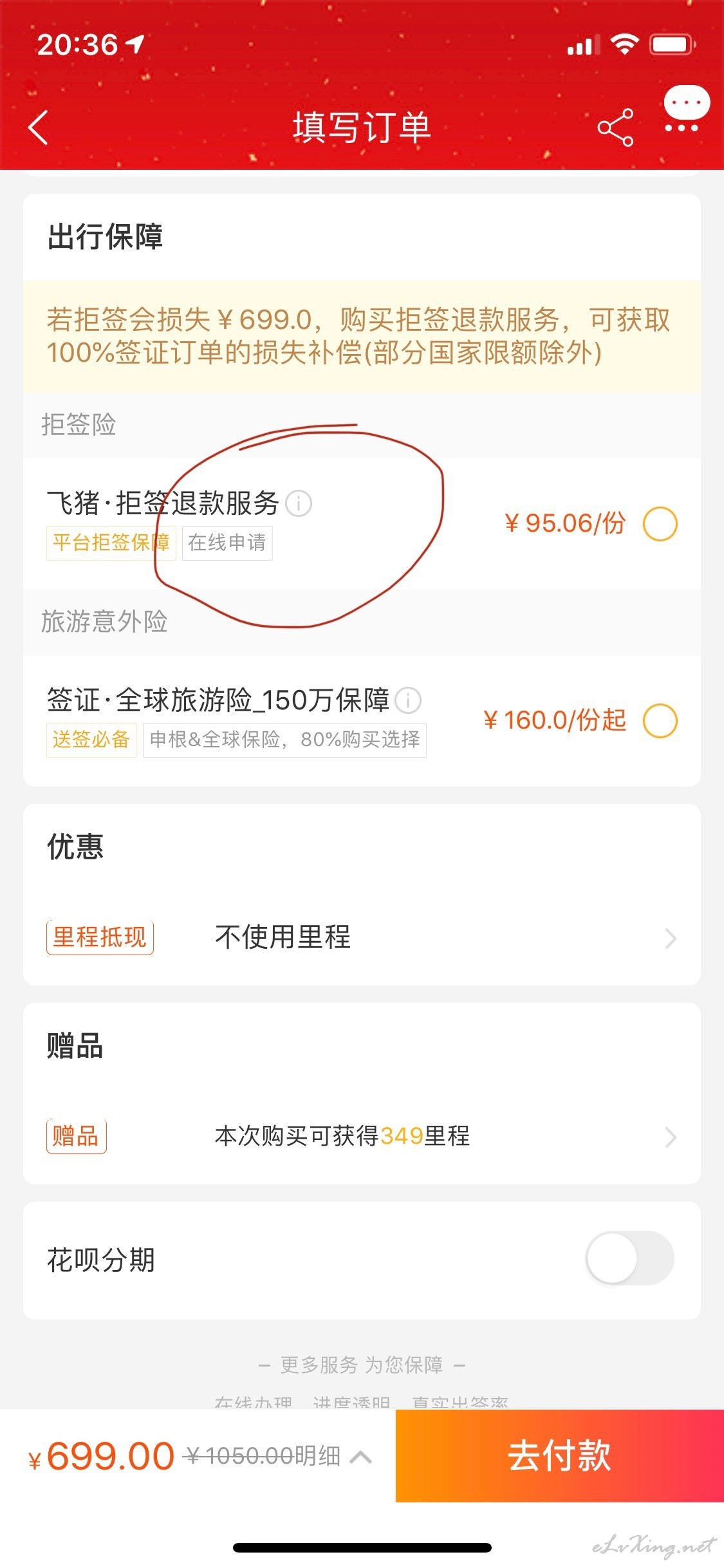Screen dimensions: 724x1568
Task: Open 里程抵现 mileage options
Action: pos(362,938)
